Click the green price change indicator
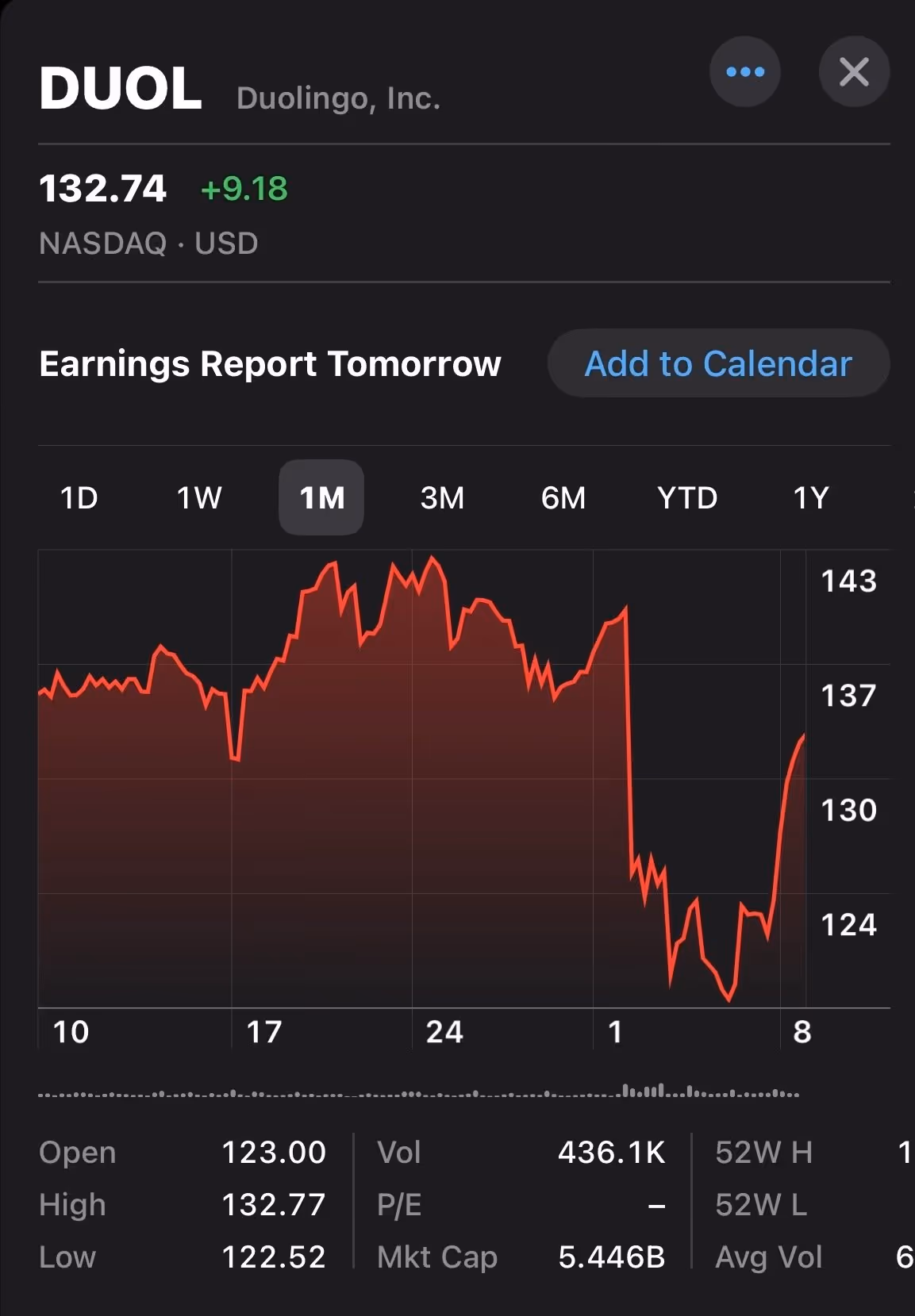The height and width of the screenshot is (1316, 915). (x=244, y=190)
